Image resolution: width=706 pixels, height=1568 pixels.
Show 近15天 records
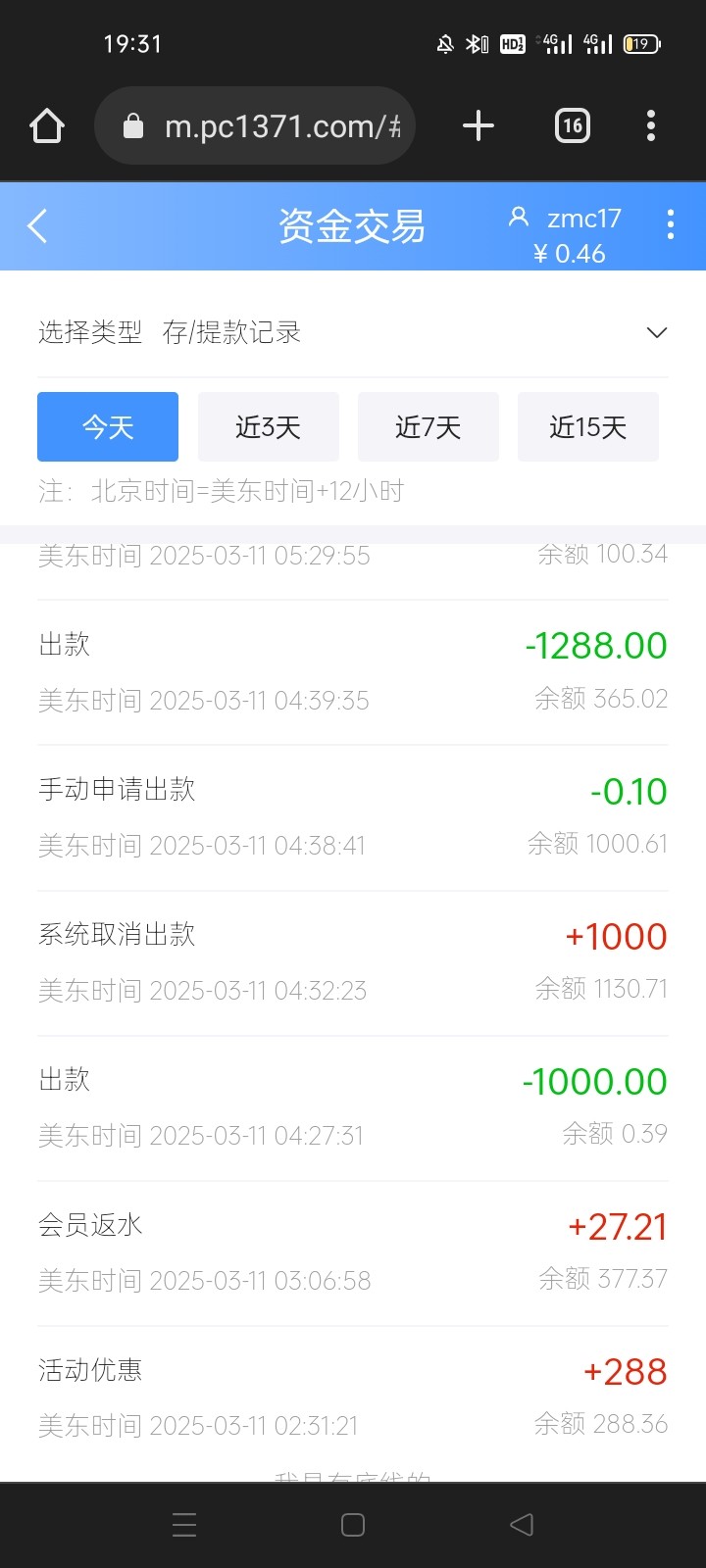pyautogui.click(x=587, y=427)
